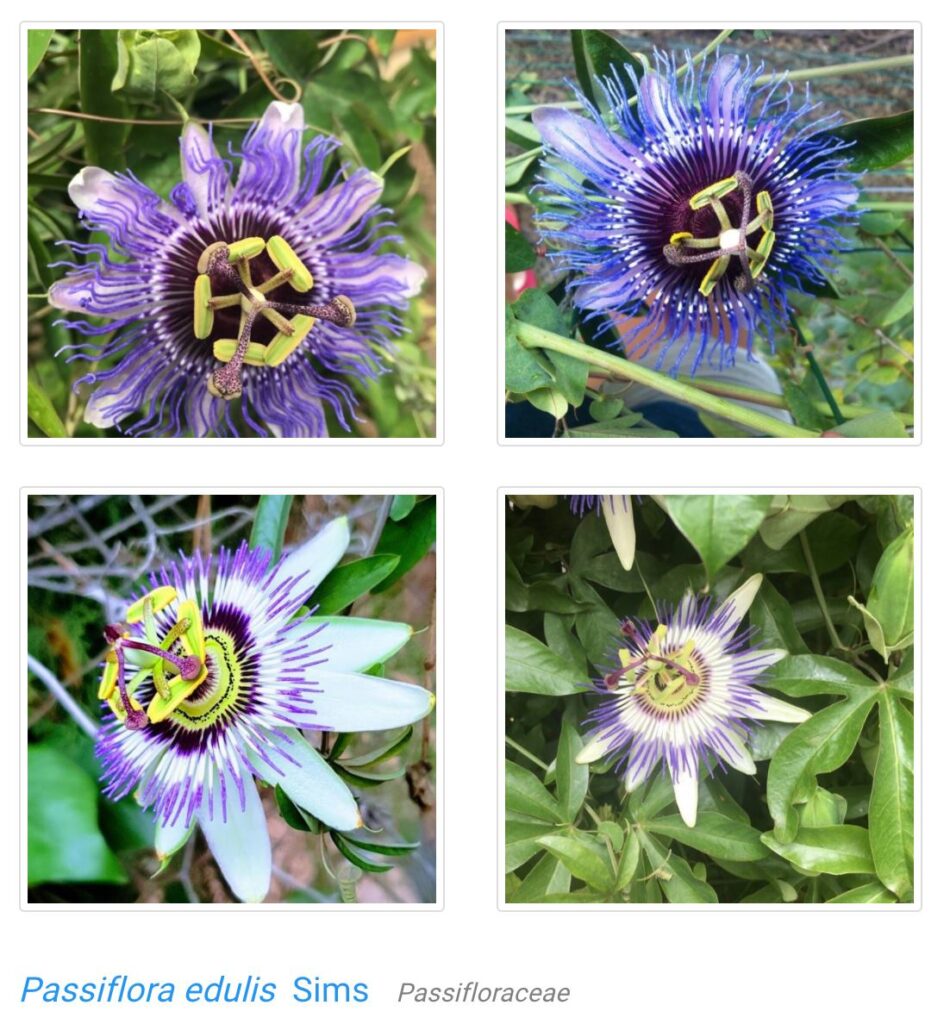Open the white-petaled passion flower photo
The height and width of the screenshot is (1024, 950).
pos(231,699)
